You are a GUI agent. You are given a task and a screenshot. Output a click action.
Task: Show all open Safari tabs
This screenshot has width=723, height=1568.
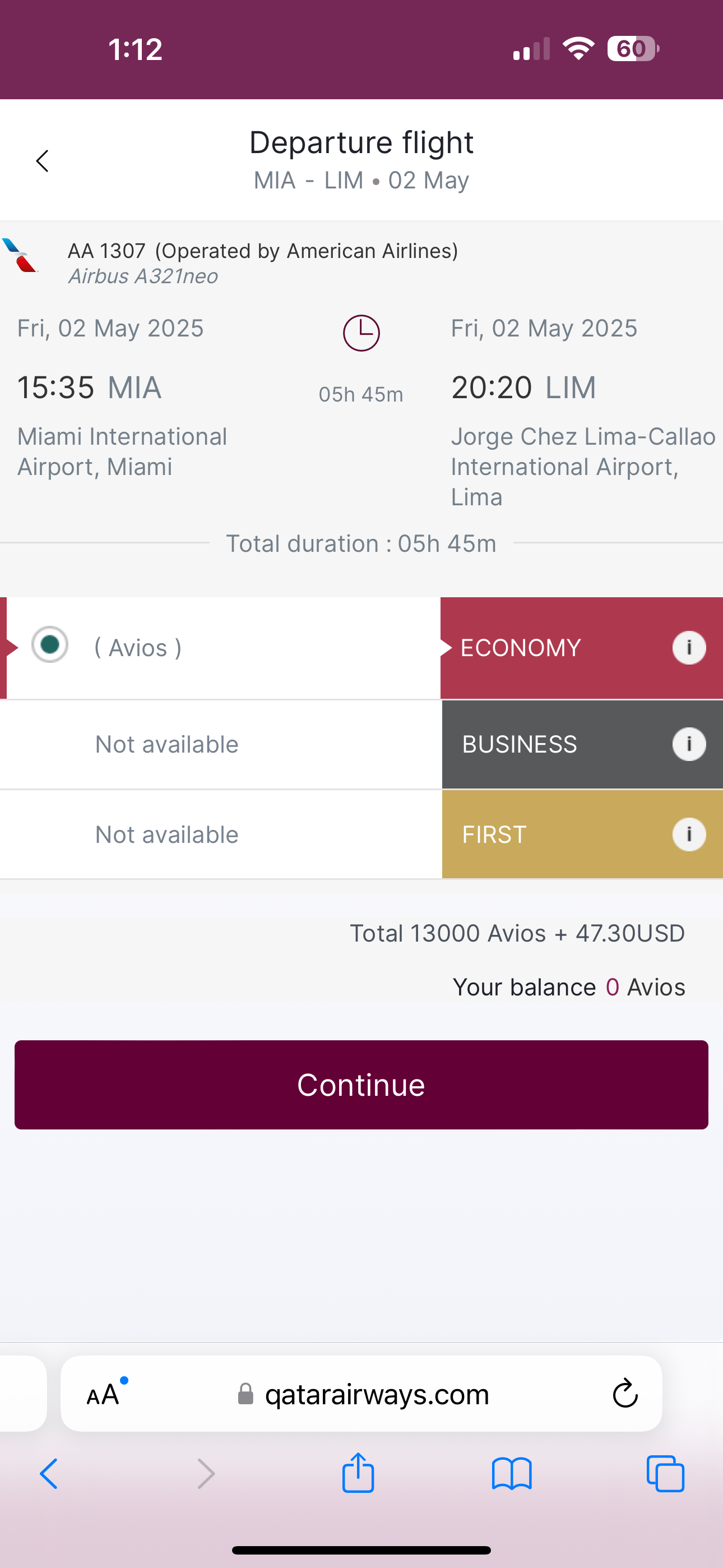pos(665,1474)
